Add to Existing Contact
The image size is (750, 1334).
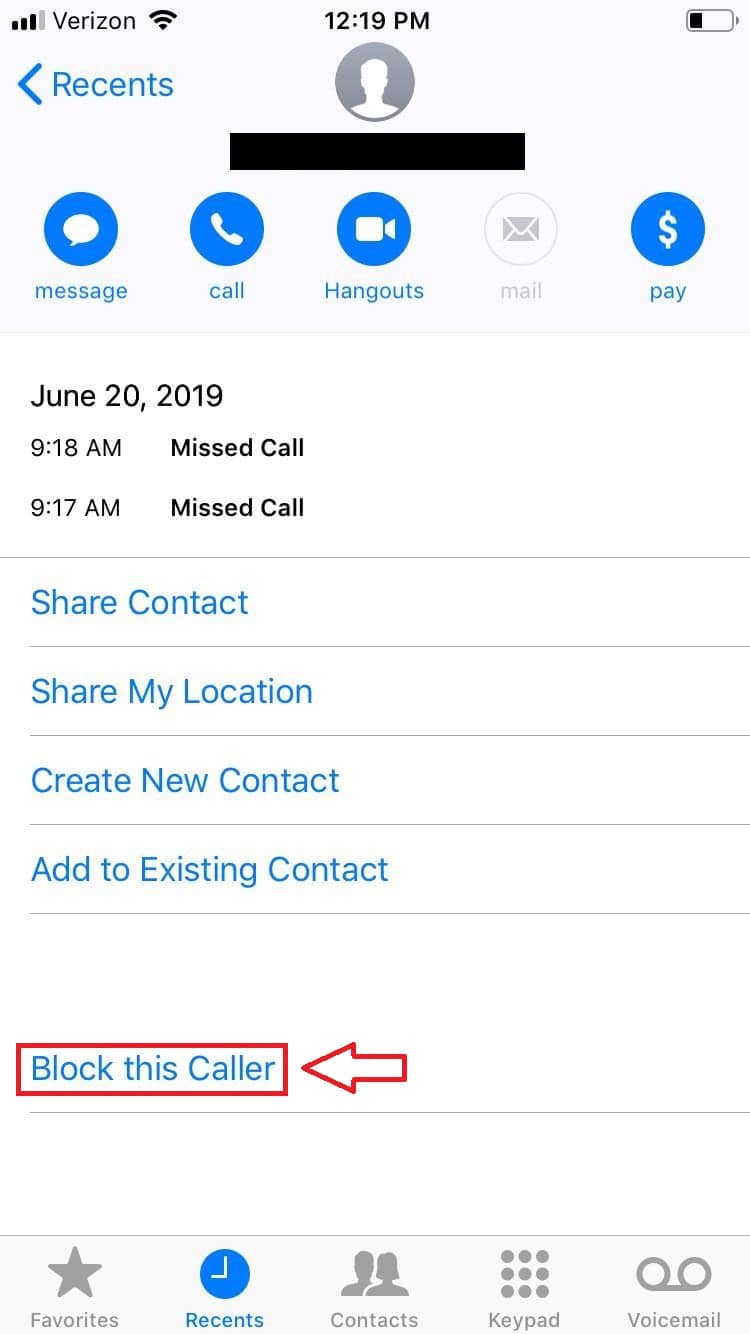point(210,869)
